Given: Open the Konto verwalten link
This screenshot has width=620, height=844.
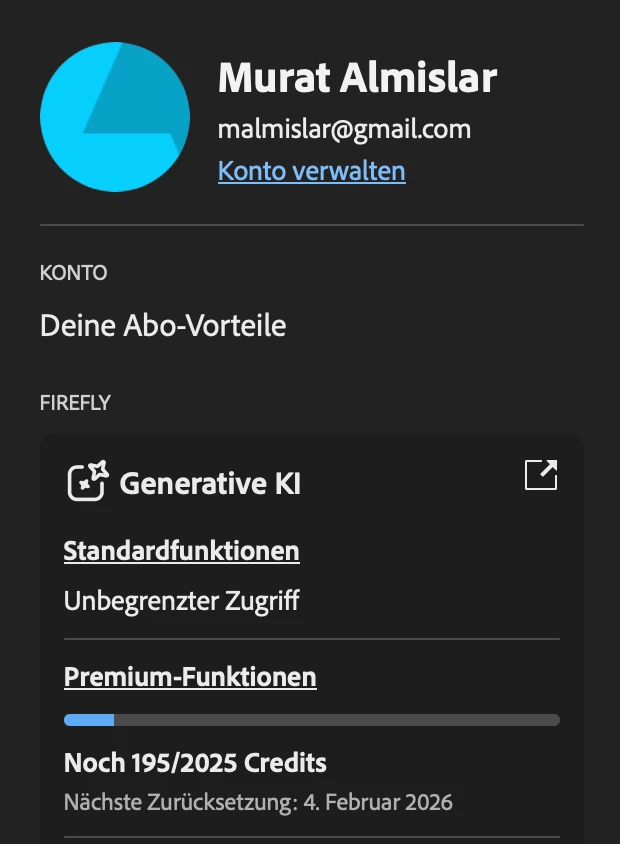Looking at the screenshot, I should 311,171.
